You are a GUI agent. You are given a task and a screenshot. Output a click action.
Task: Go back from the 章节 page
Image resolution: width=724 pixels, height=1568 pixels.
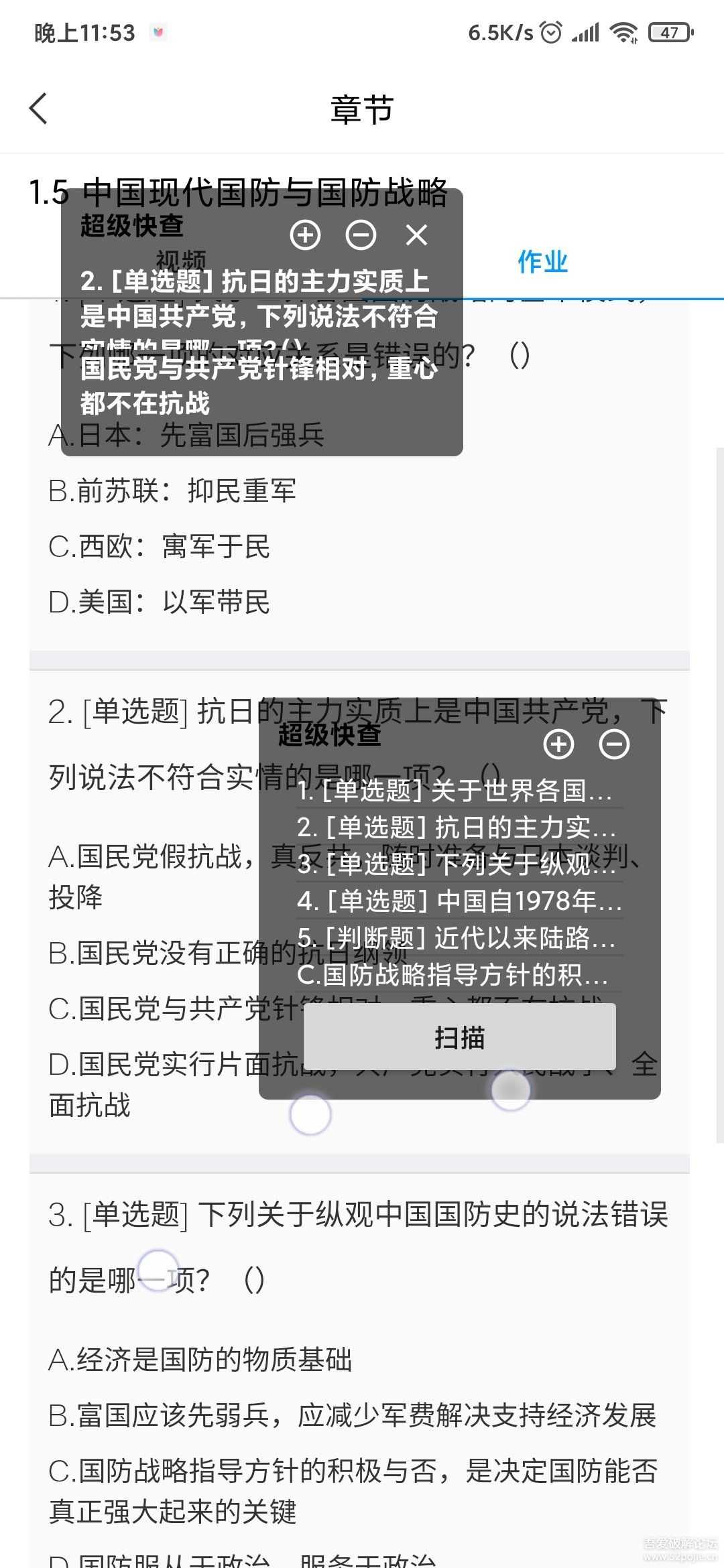pyautogui.click(x=39, y=109)
